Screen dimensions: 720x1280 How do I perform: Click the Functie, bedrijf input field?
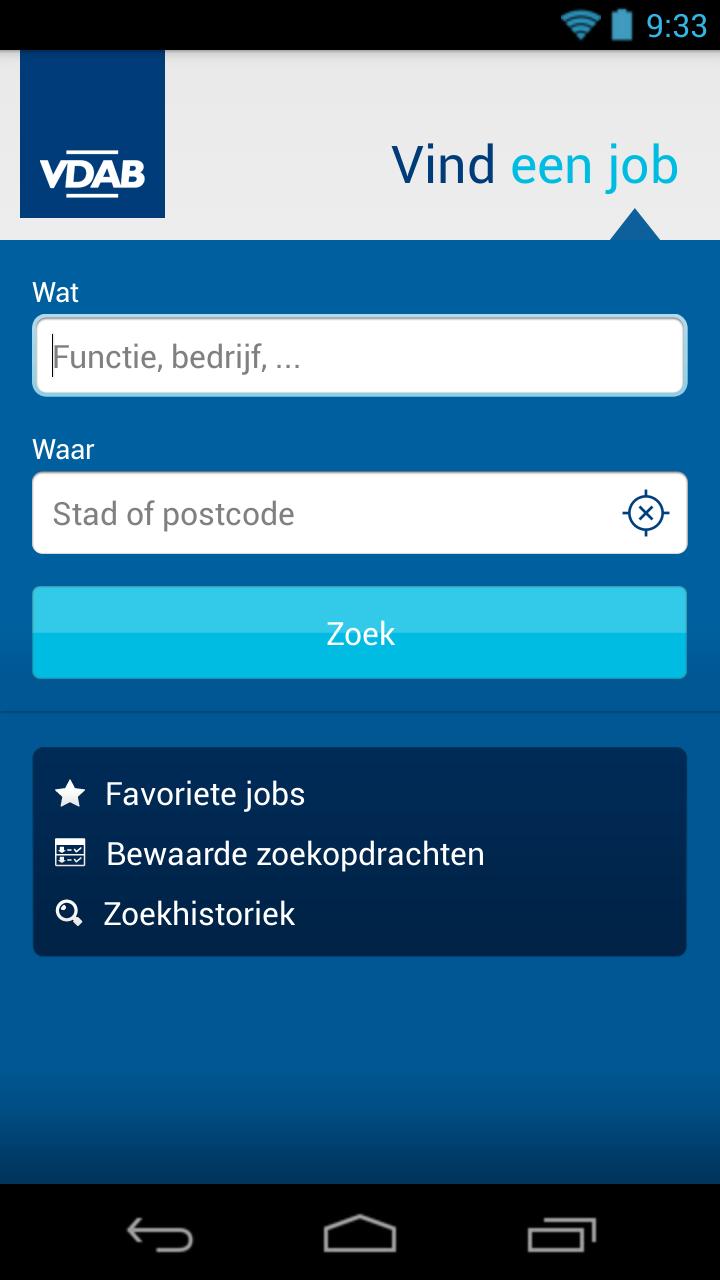(x=360, y=355)
